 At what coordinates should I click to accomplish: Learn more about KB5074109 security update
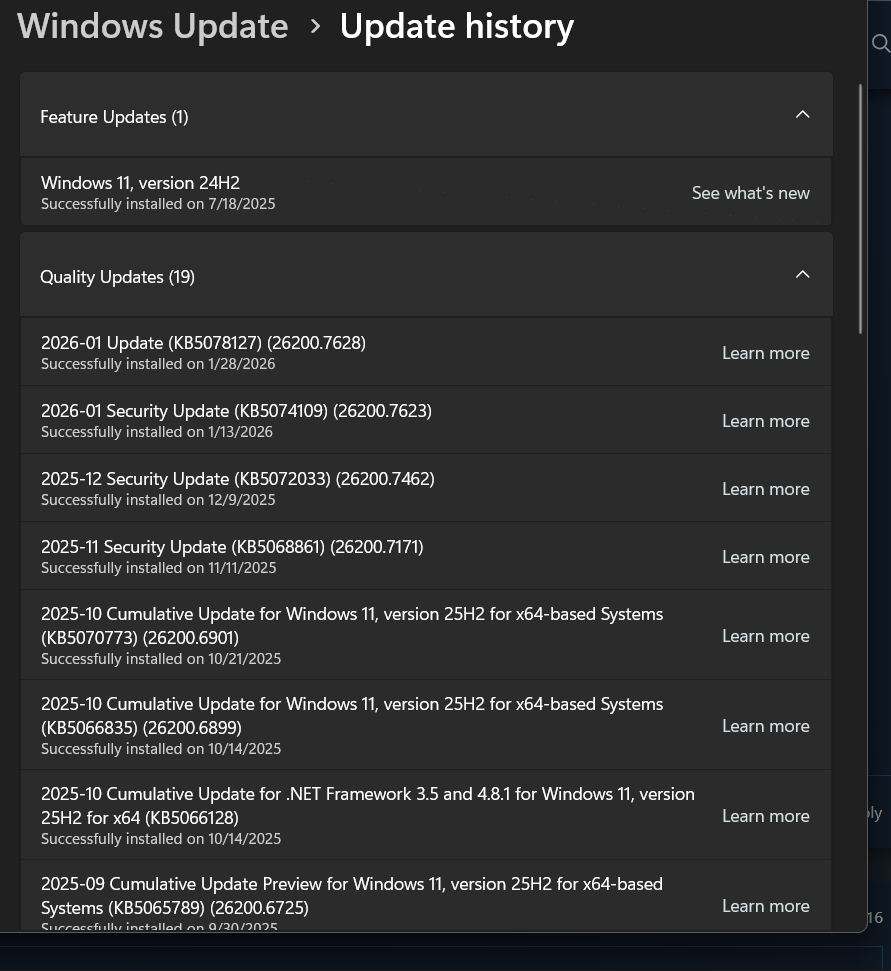point(765,421)
